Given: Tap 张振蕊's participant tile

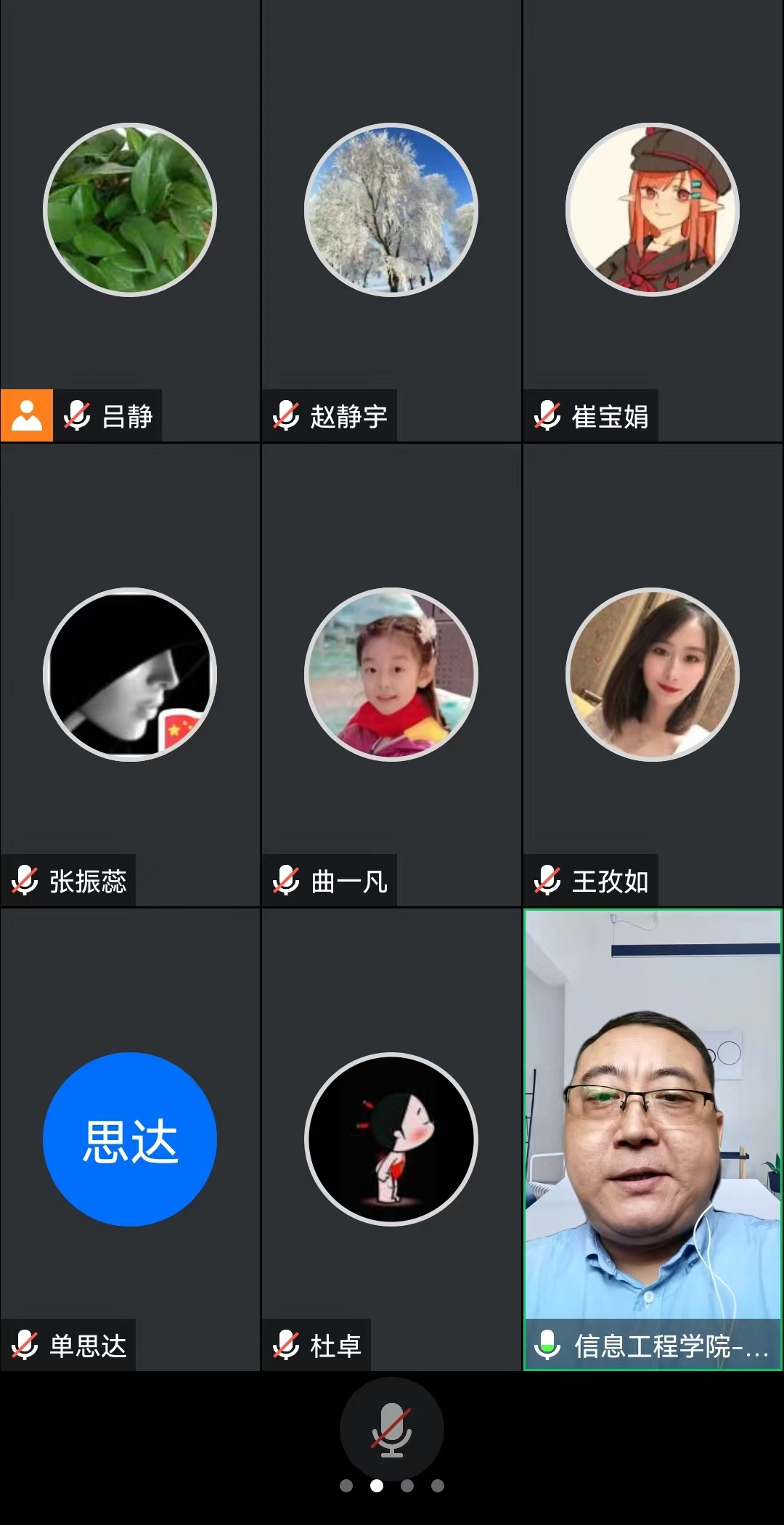Looking at the screenshot, I should 130,675.
